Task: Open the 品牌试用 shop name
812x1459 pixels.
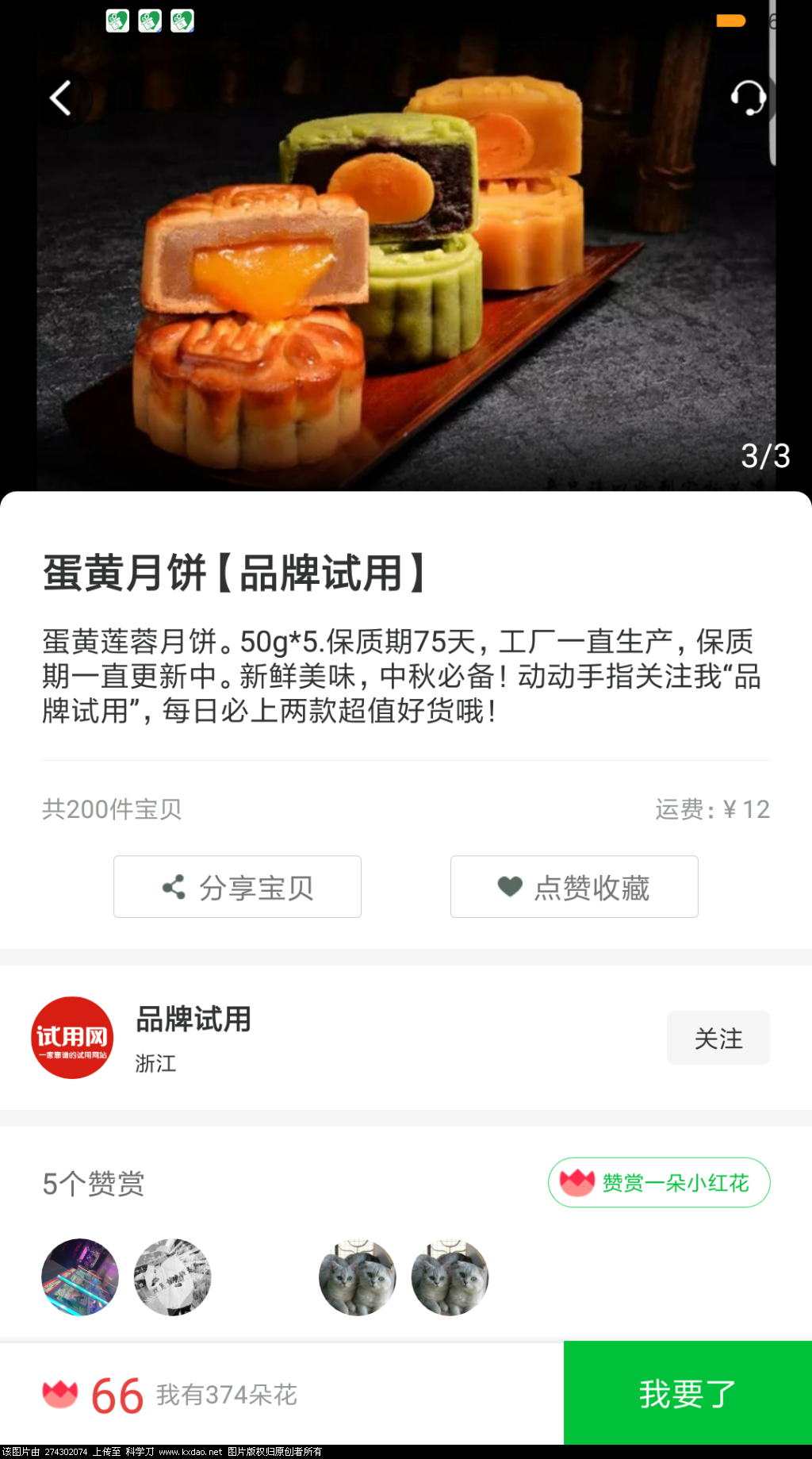Action: coord(193,1021)
